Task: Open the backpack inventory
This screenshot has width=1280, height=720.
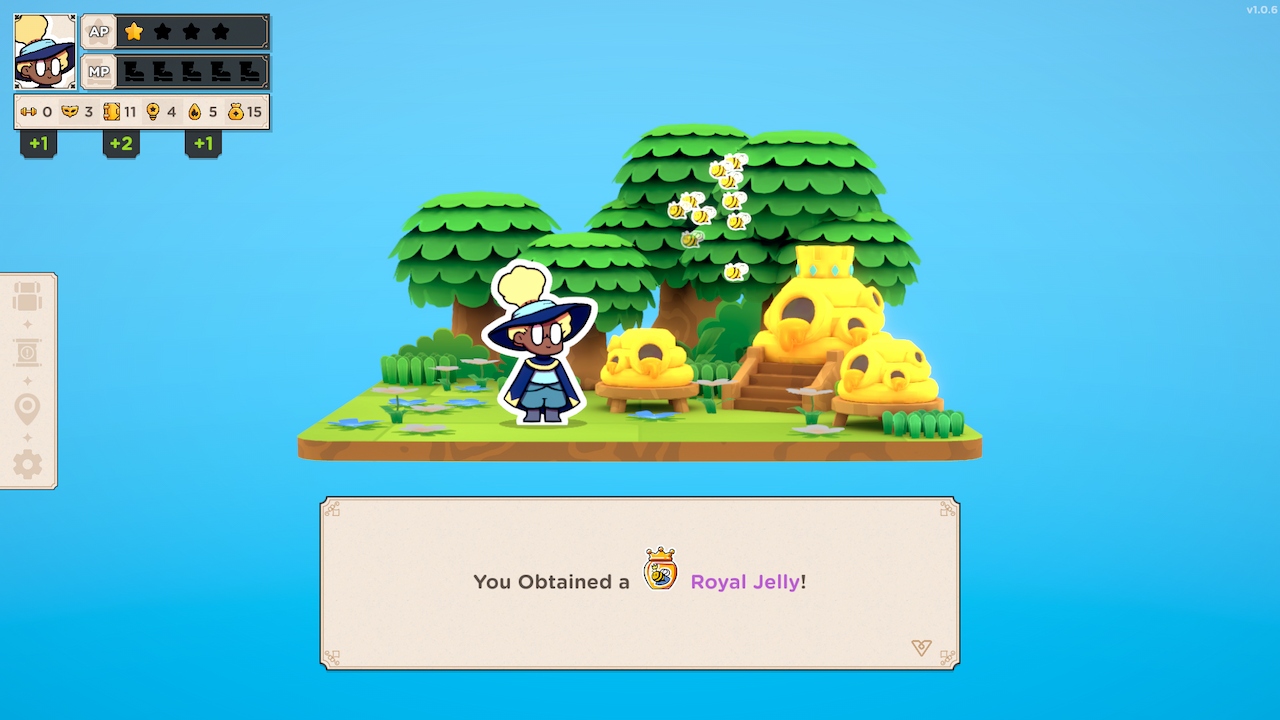Action: click(27, 296)
